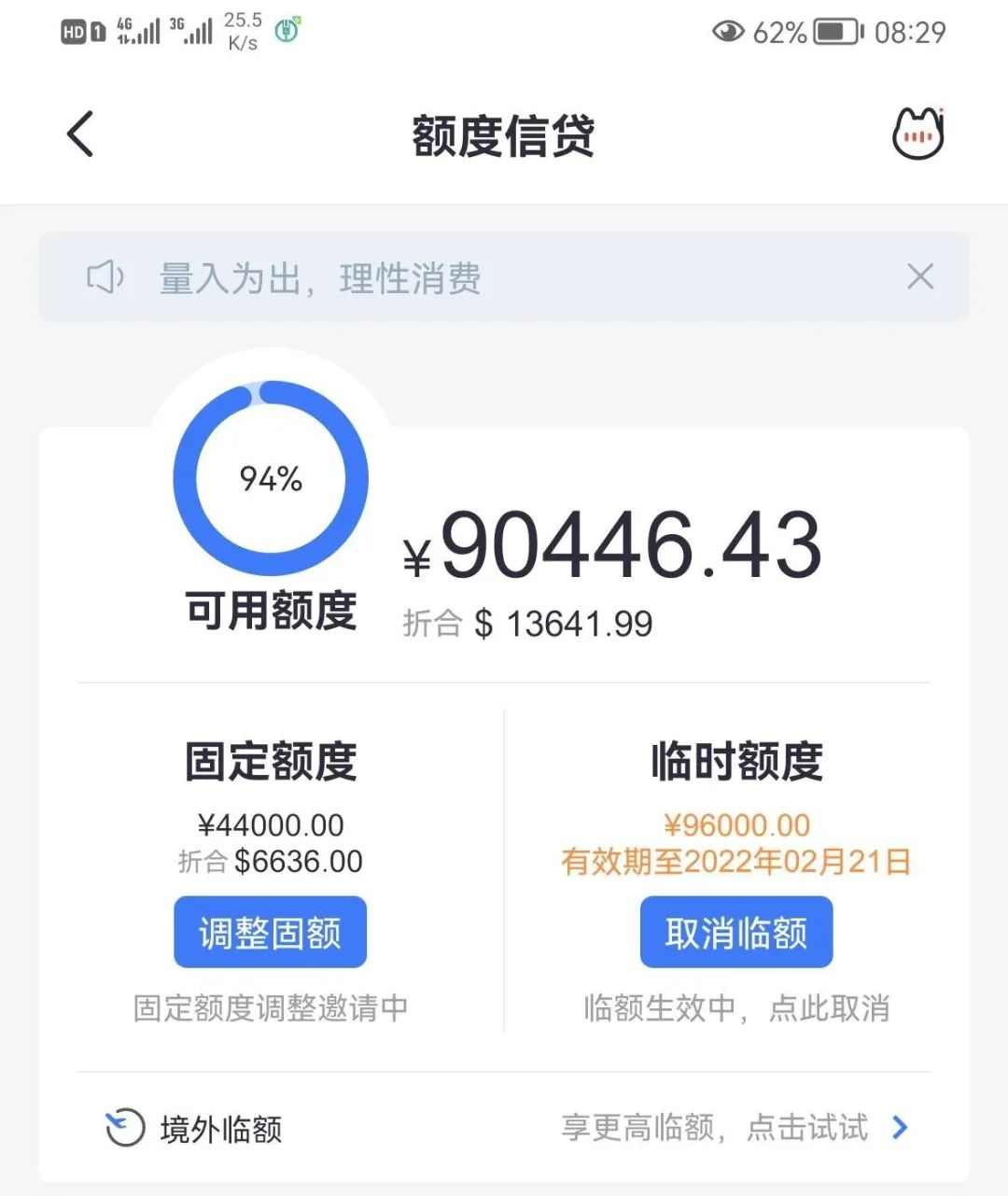The image size is (1008, 1196).
Task: Dismiss the 量入为出 notice banner
Action: [x=920, y=276]
